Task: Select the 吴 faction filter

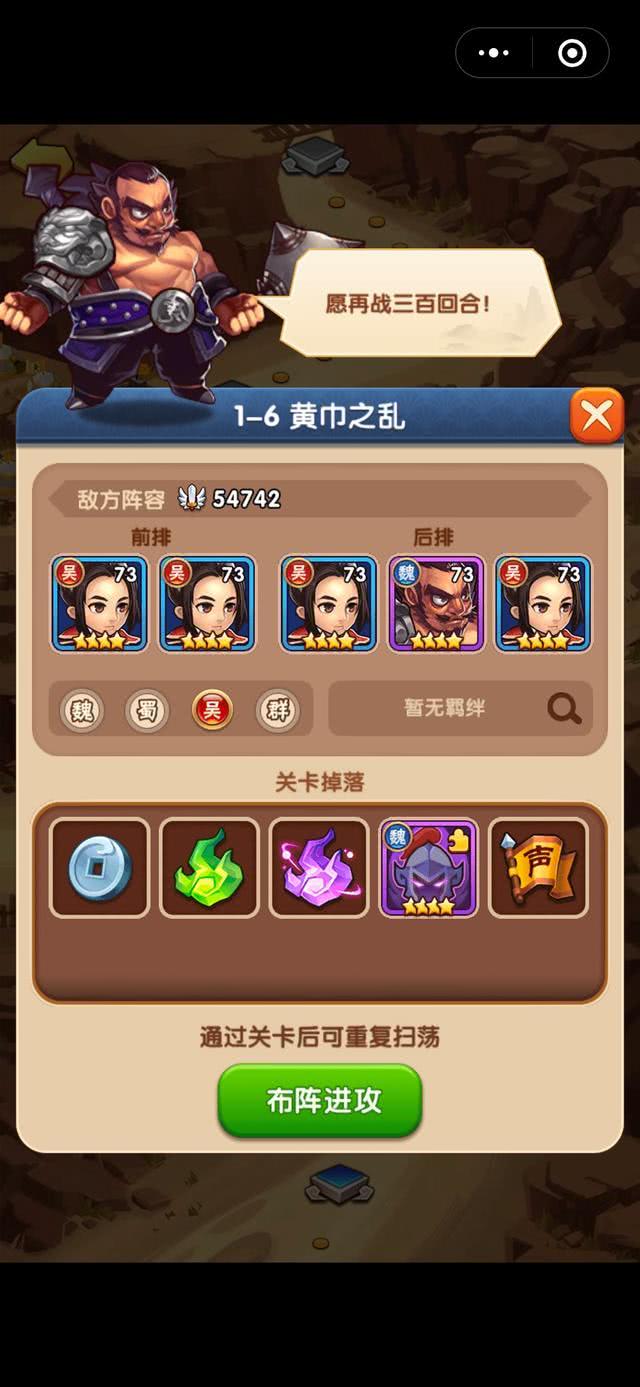Action: tap(213, 710)
